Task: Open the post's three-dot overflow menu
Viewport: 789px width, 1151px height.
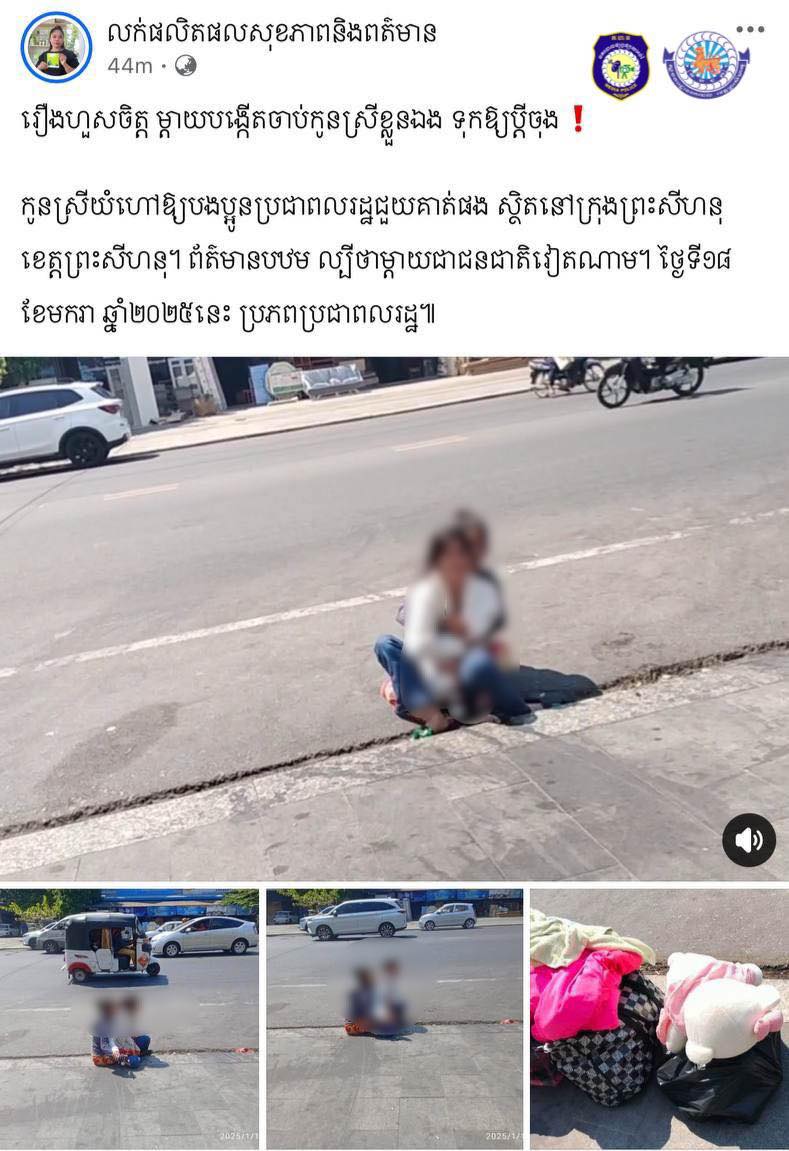Action: coord(749,29)
